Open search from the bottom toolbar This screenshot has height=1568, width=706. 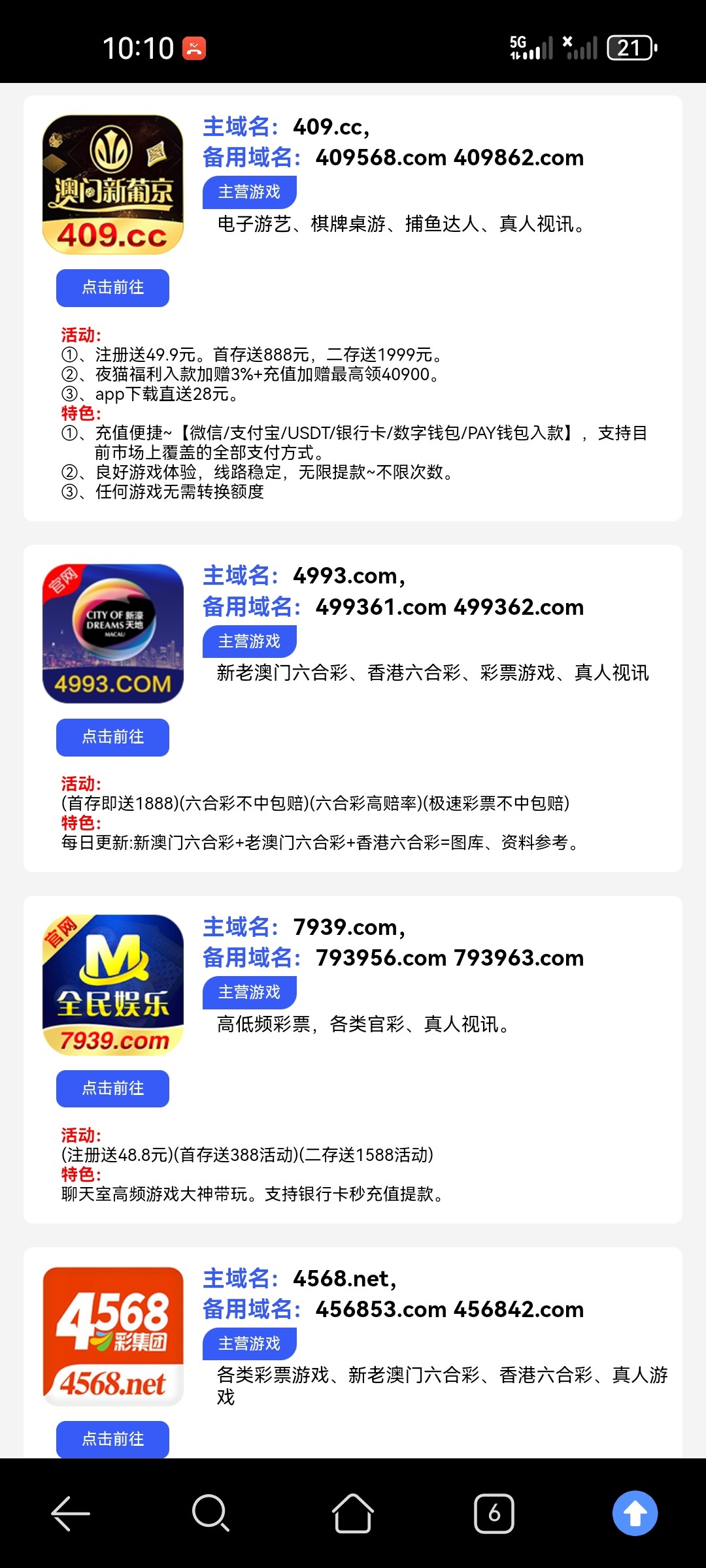point(210,1513)
